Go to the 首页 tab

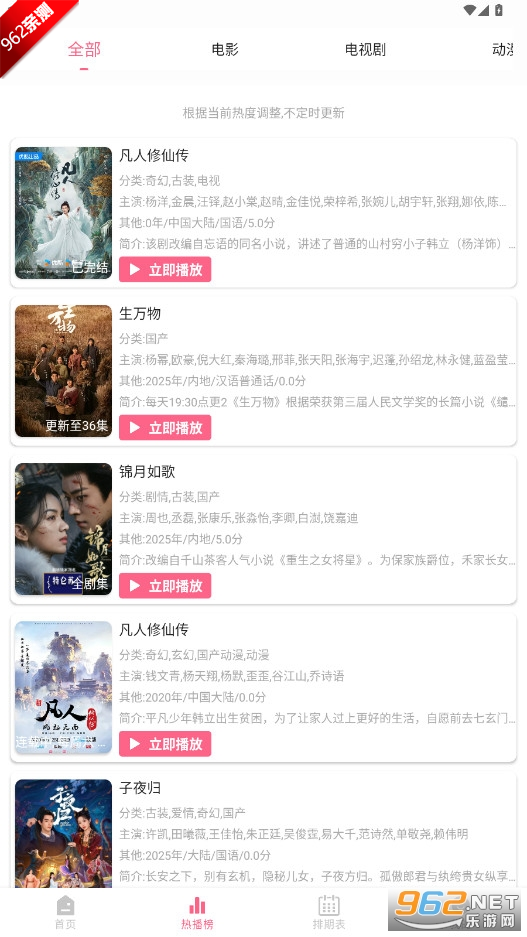click(x=65, y=912)
